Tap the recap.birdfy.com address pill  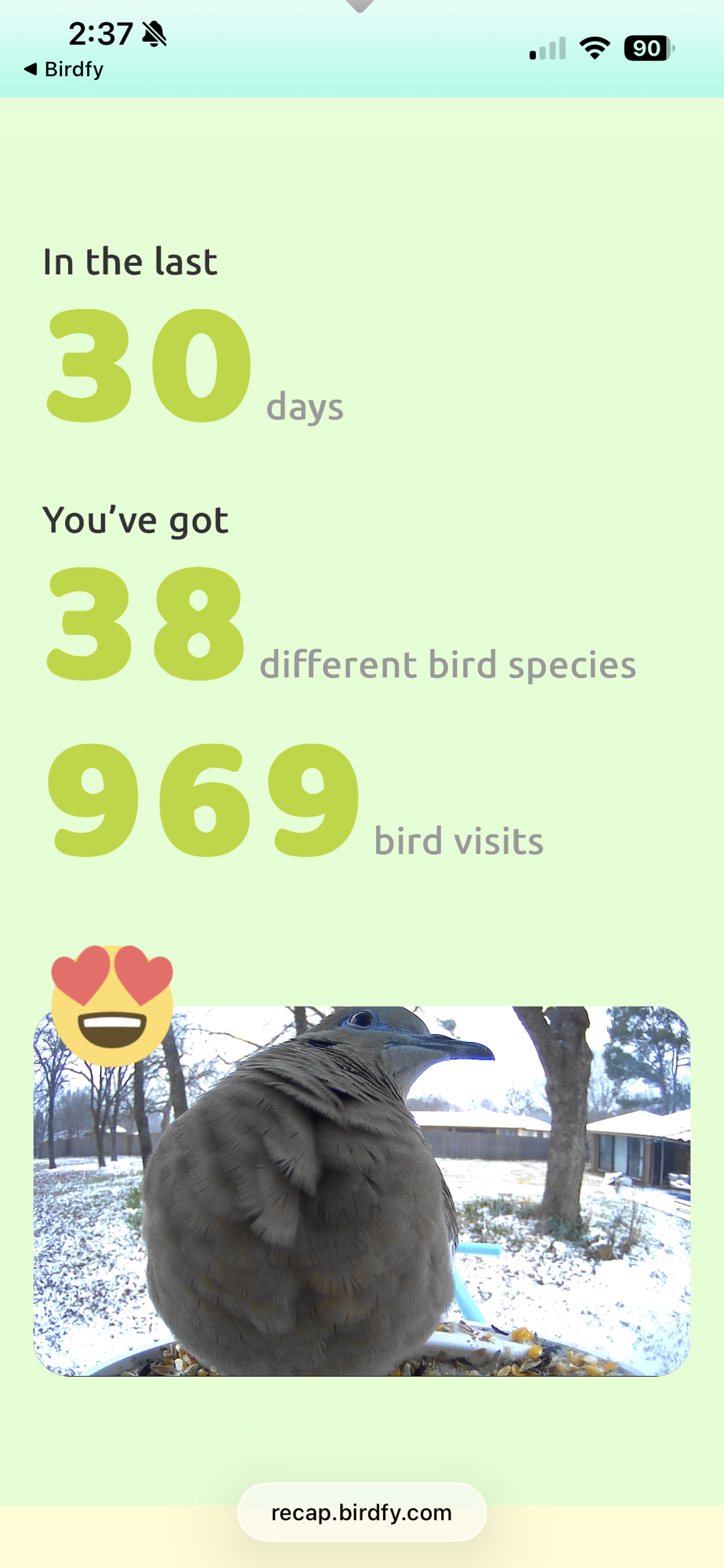(x=361, y=1512)
